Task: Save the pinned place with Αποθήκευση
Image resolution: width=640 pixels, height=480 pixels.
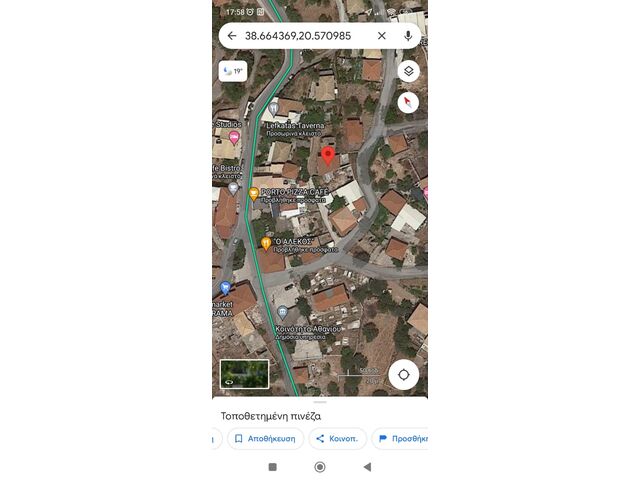Action: 265,438
